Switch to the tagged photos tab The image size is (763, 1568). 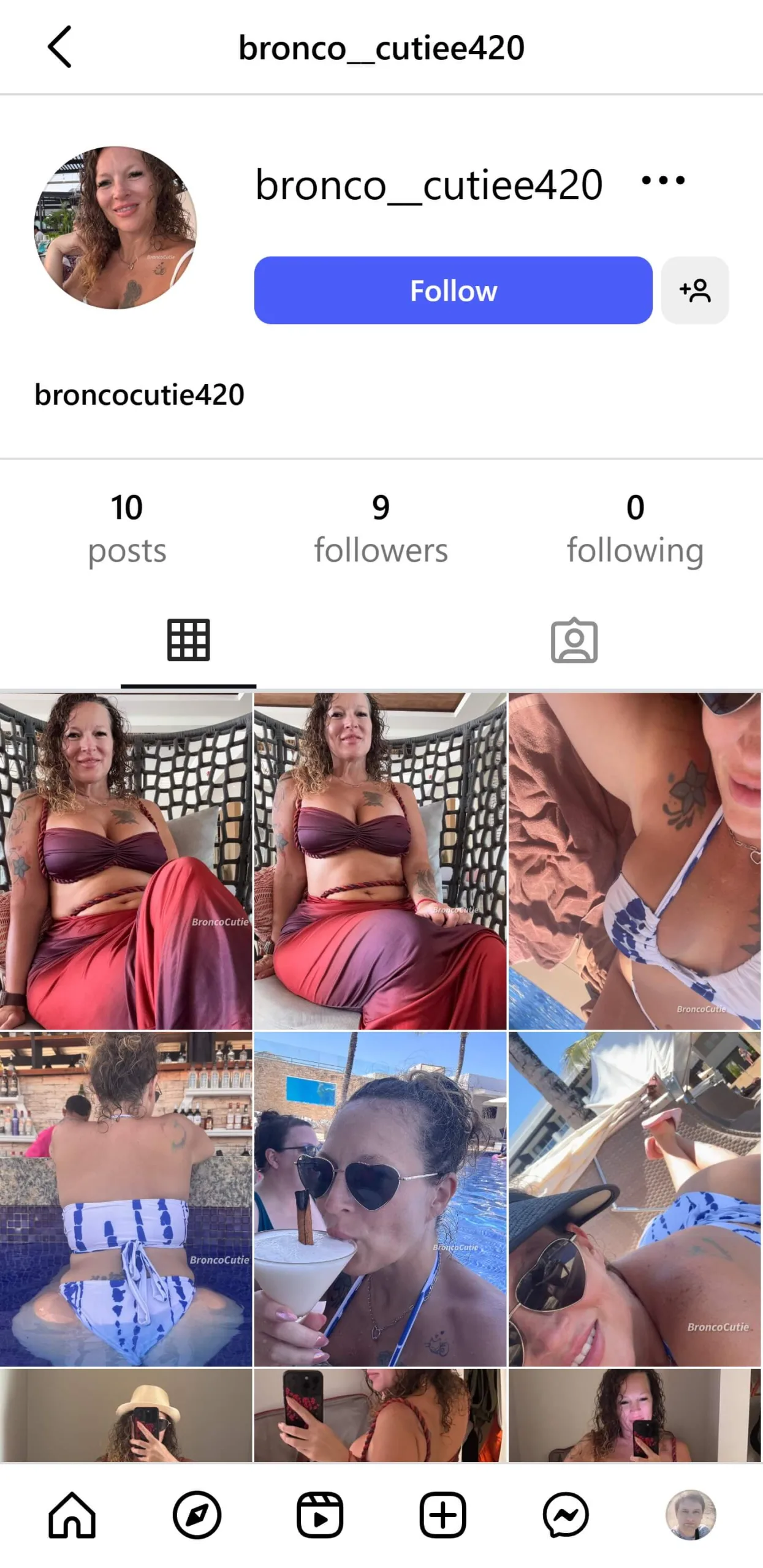[x=574, y=640]
